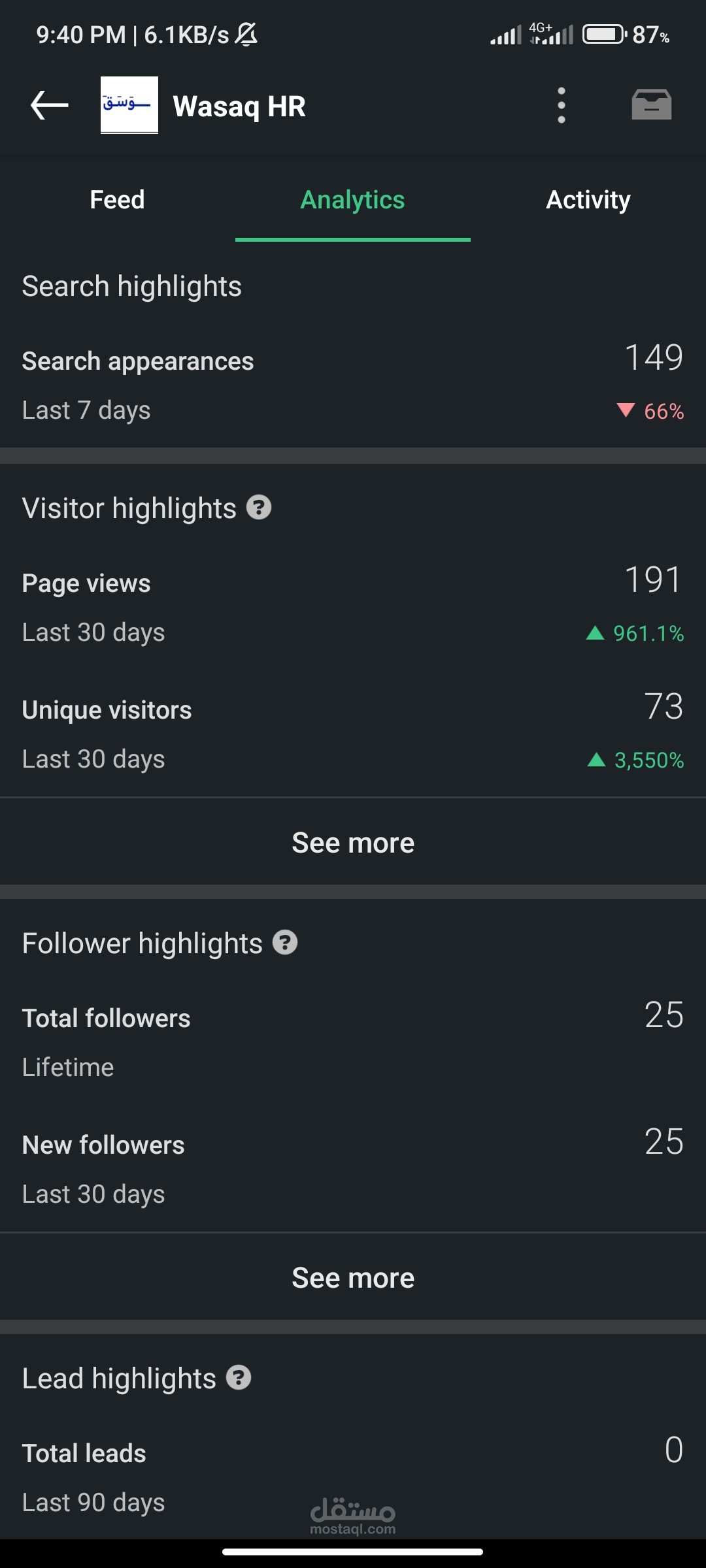Switch to the Activity tab

[x=588, y=200]
